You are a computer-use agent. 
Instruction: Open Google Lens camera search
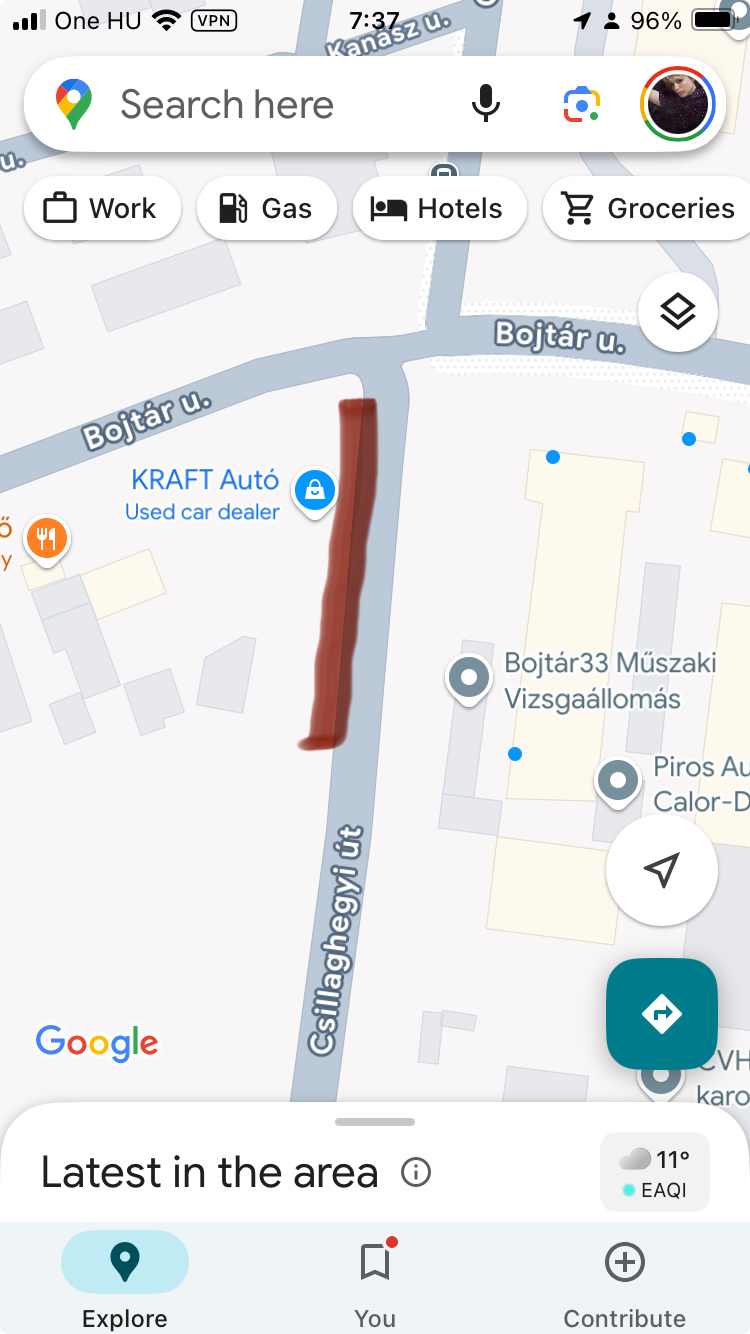[581, 104]
